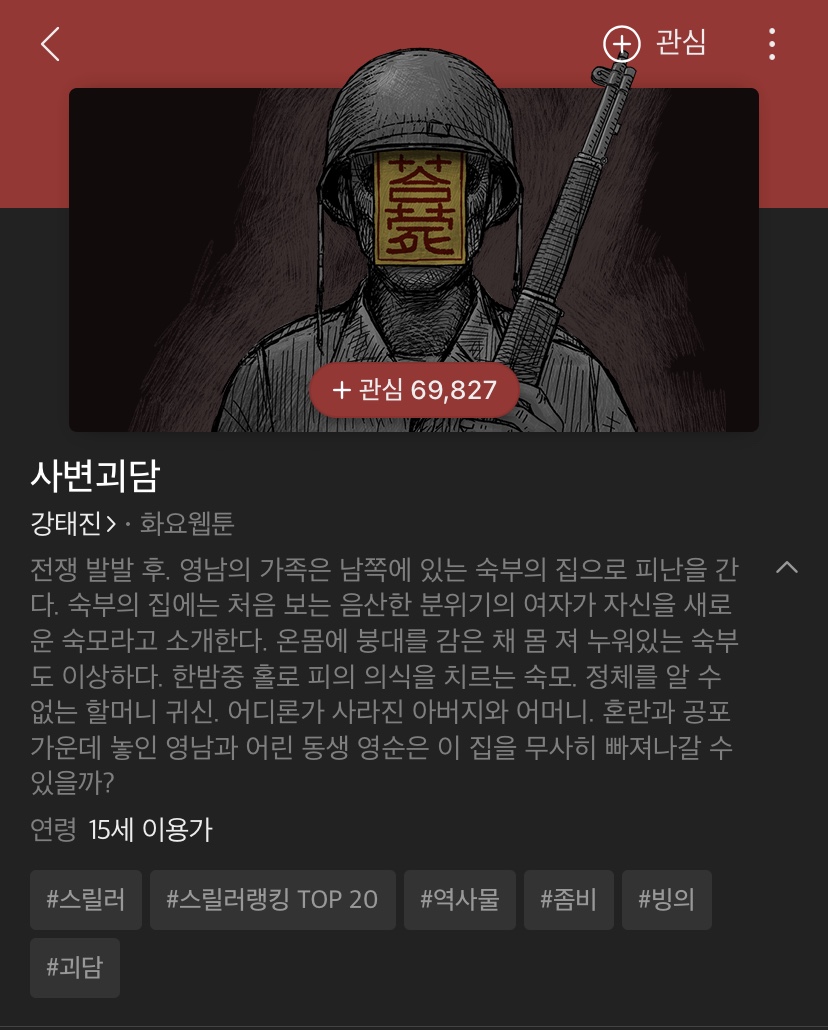The height and width of the screenshot is (1030, 828).
Task: Choose the #괴담 tag chip
Action: point(75,968)
